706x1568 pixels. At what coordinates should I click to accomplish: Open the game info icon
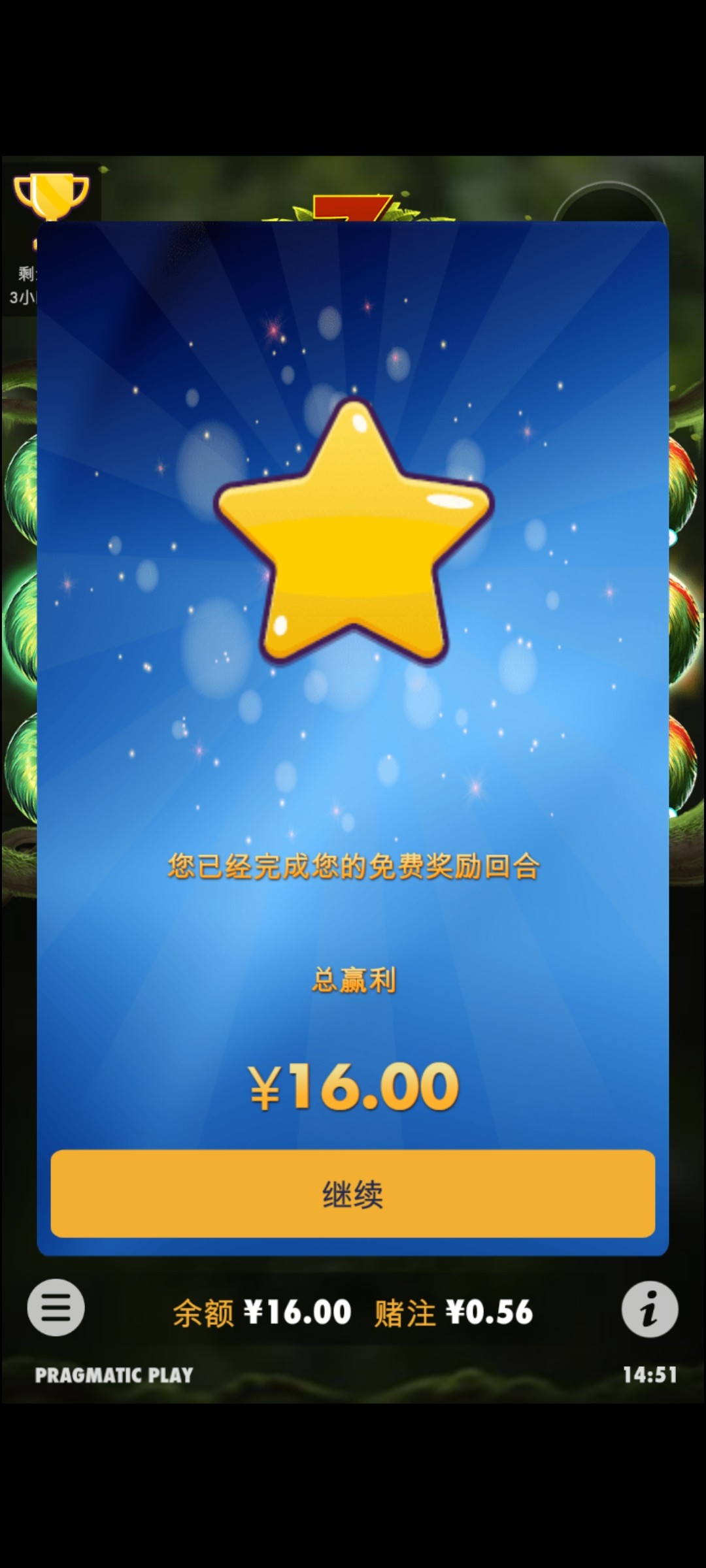coord(649,1309)
